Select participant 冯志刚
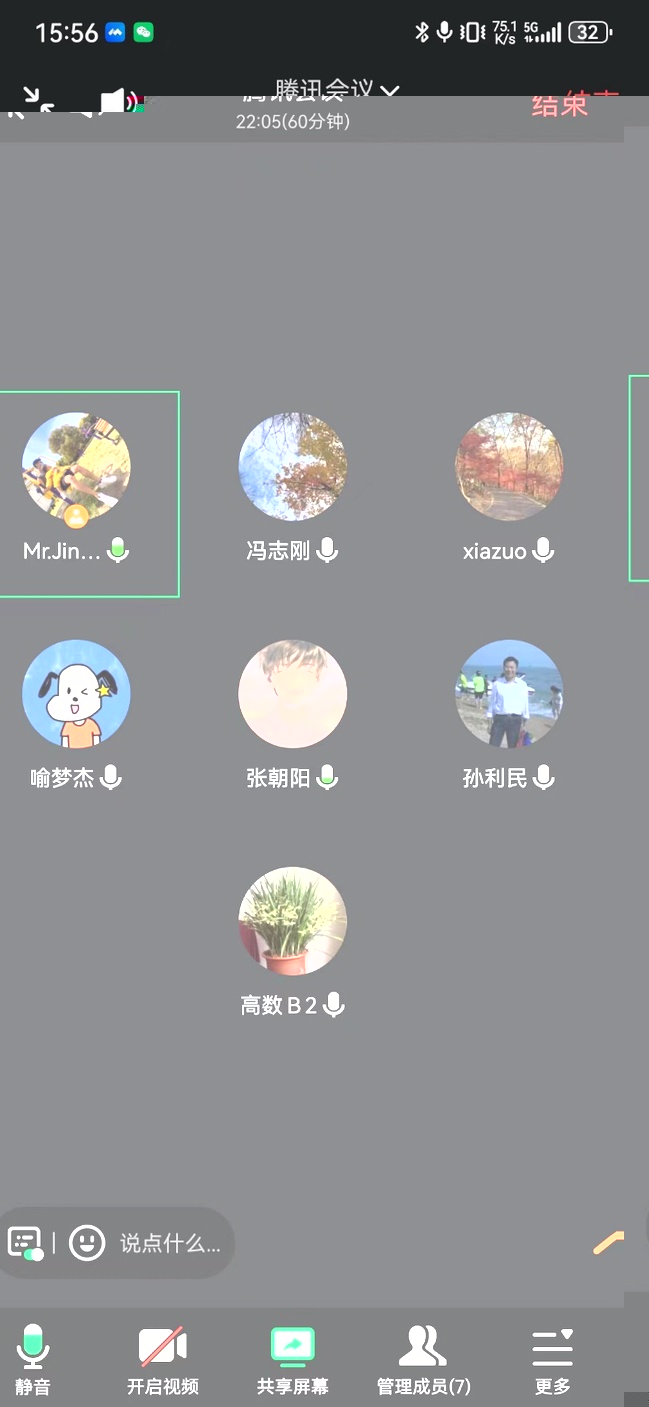 click(292, 467)
